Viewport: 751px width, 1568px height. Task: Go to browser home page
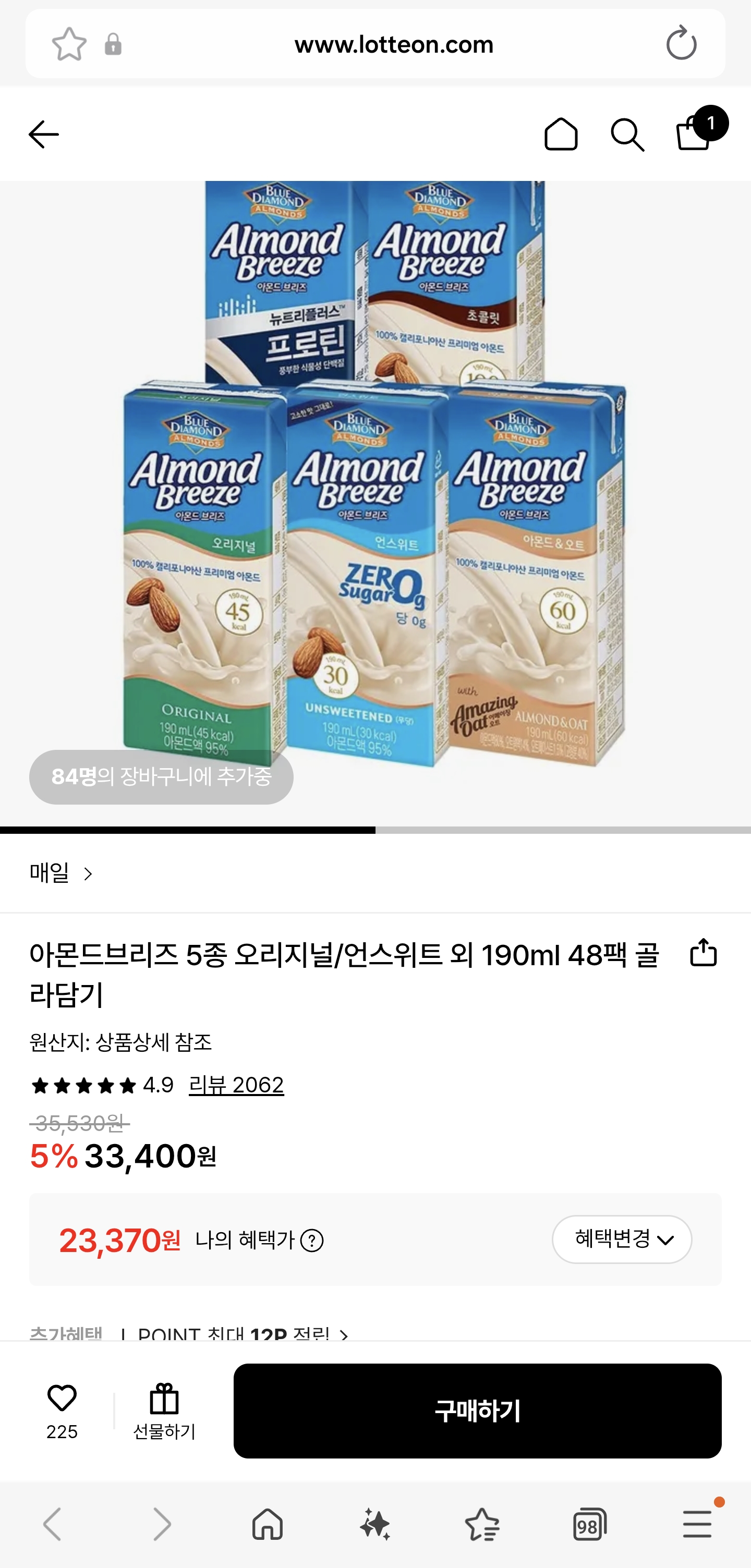[x=268, y=1524]
